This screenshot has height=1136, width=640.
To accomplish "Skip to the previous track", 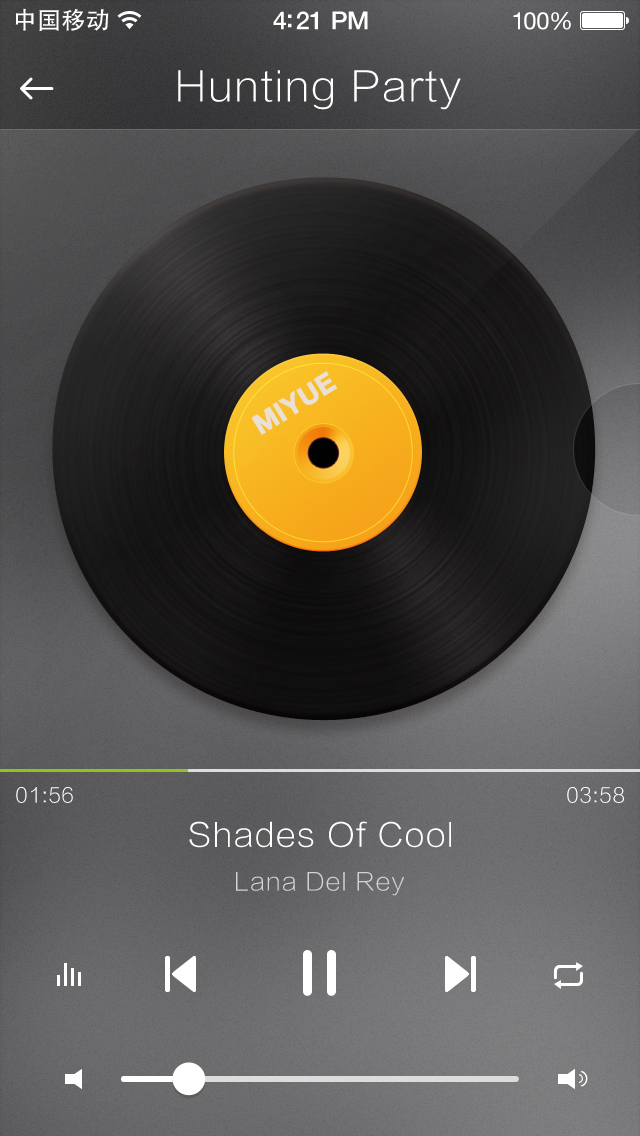I will tap(181, 974).
